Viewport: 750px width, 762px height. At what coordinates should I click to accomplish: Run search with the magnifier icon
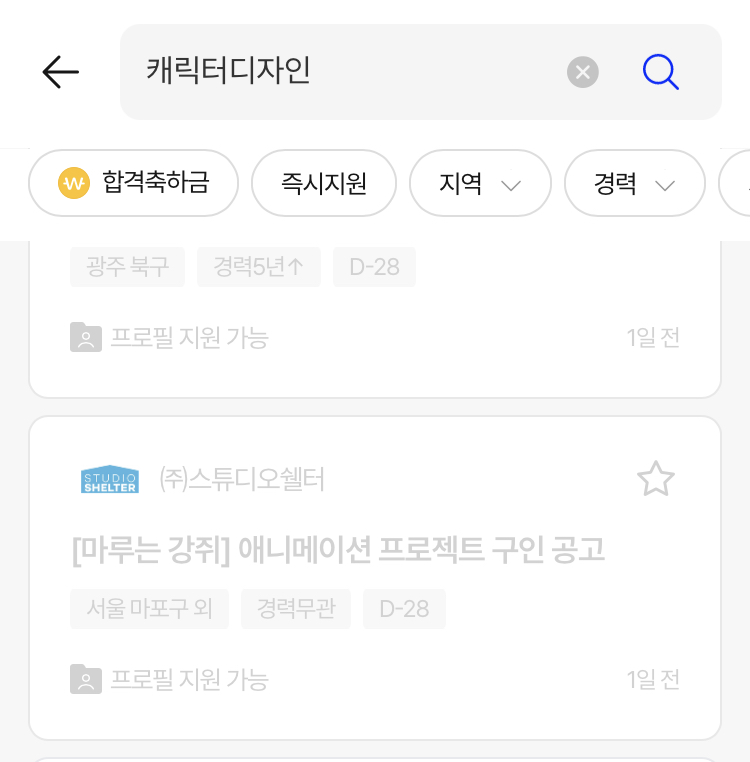click(x=660, y=72)
